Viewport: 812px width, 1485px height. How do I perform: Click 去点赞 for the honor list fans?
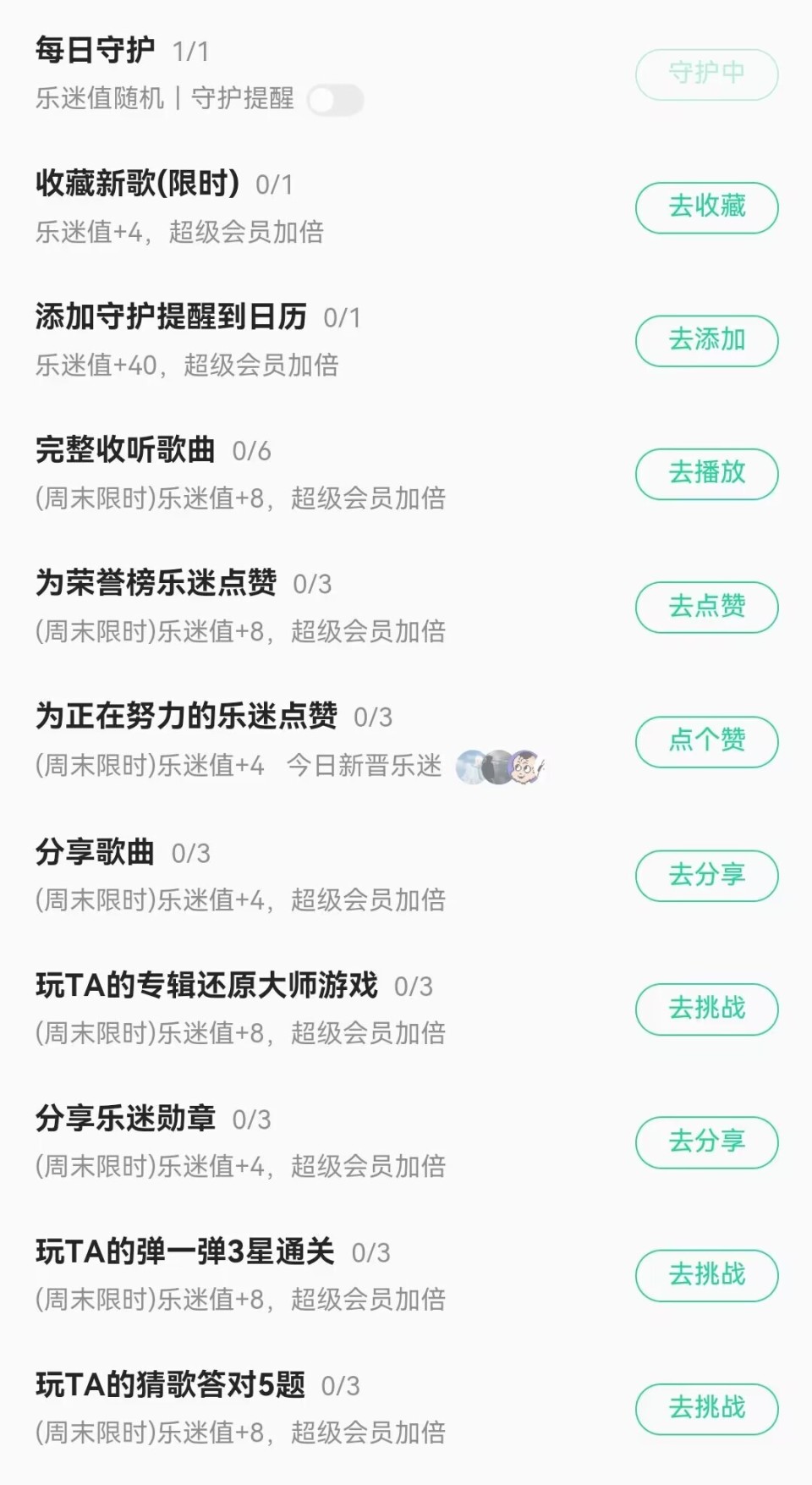[x=707, y=608]
